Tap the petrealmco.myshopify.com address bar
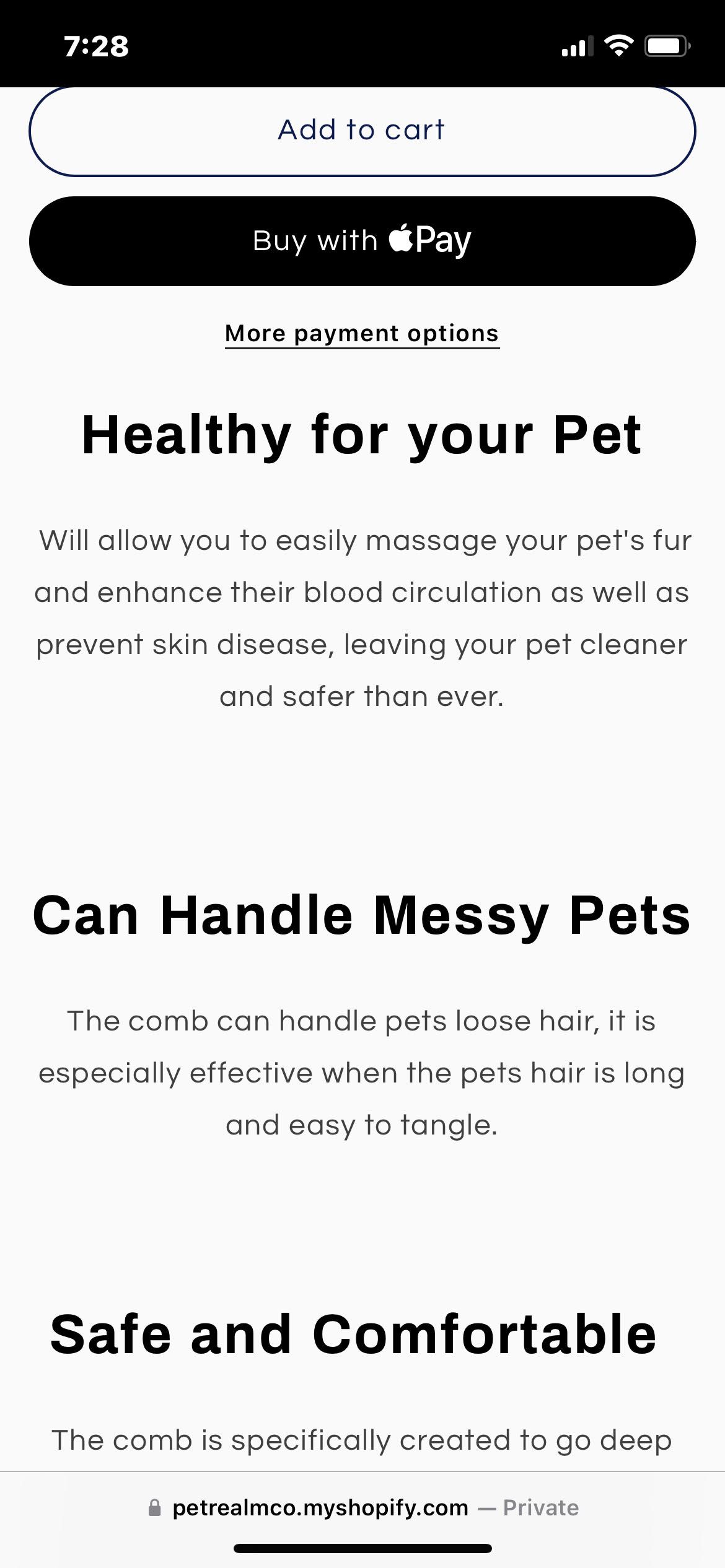Image resolution: width=725 pixels, height=1568 pixels. pos(362,1507)
